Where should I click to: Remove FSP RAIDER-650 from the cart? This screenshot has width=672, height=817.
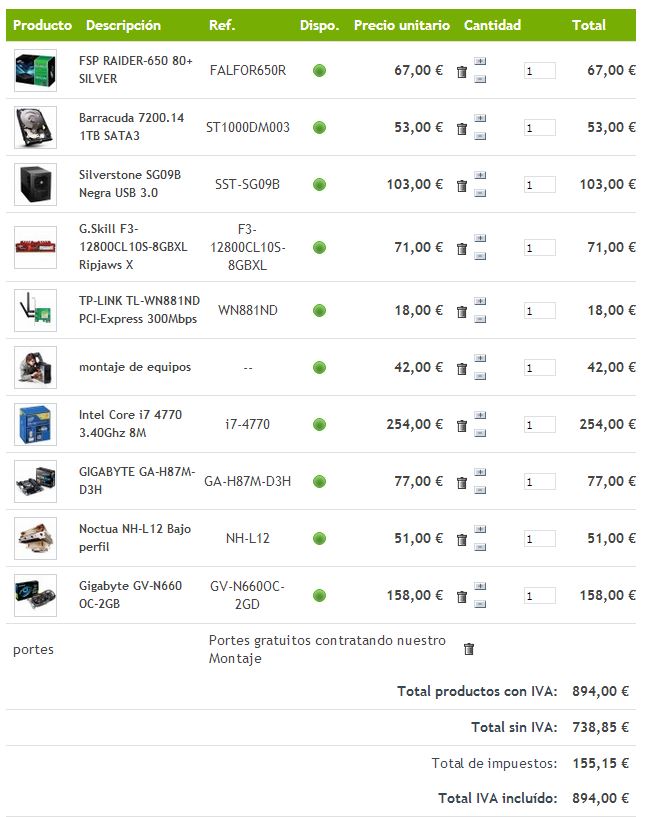pyautogui.click(x=462, y=71)
